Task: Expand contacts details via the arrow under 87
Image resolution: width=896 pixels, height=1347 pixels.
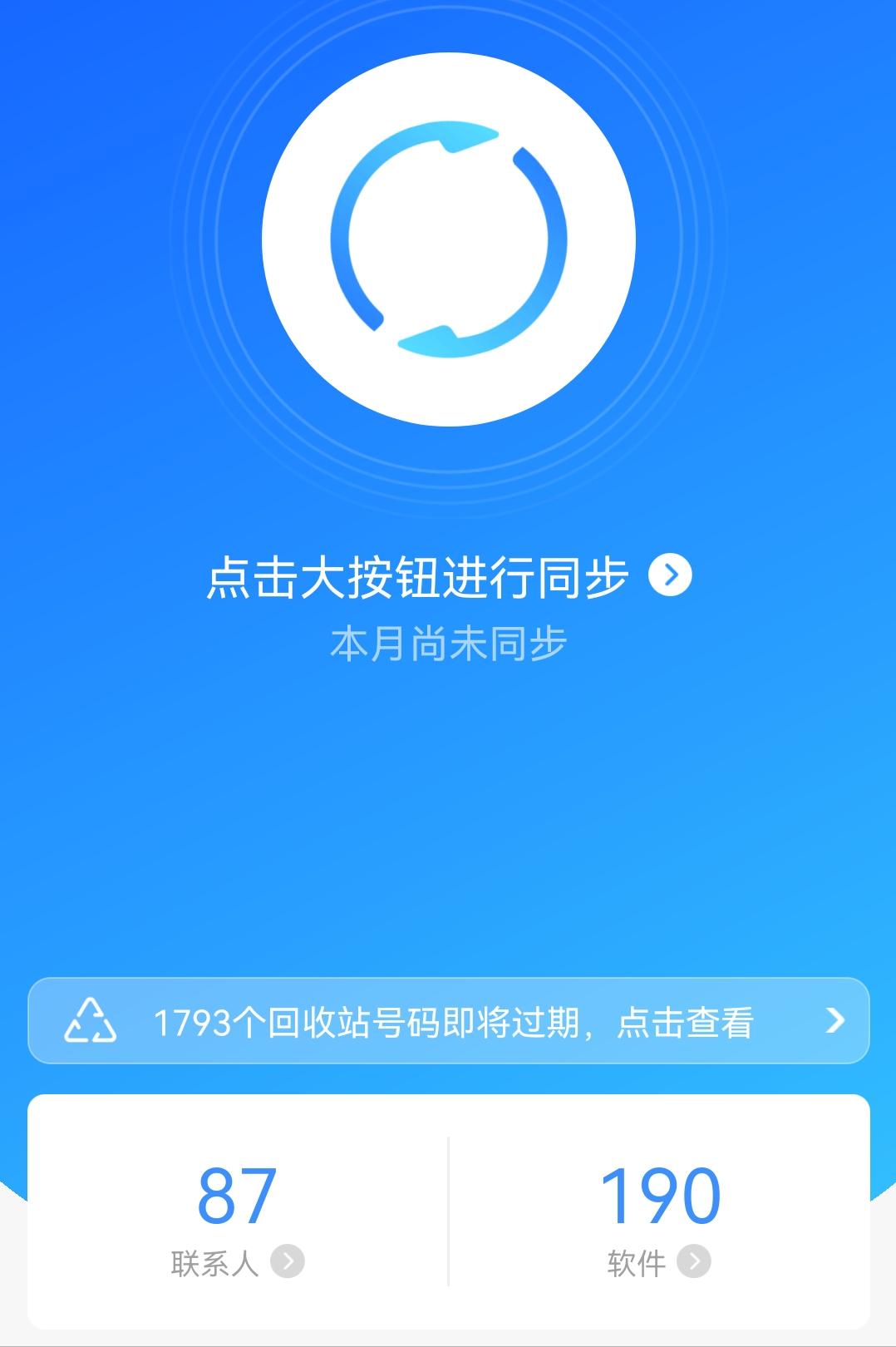Action: pos(287,1261)
